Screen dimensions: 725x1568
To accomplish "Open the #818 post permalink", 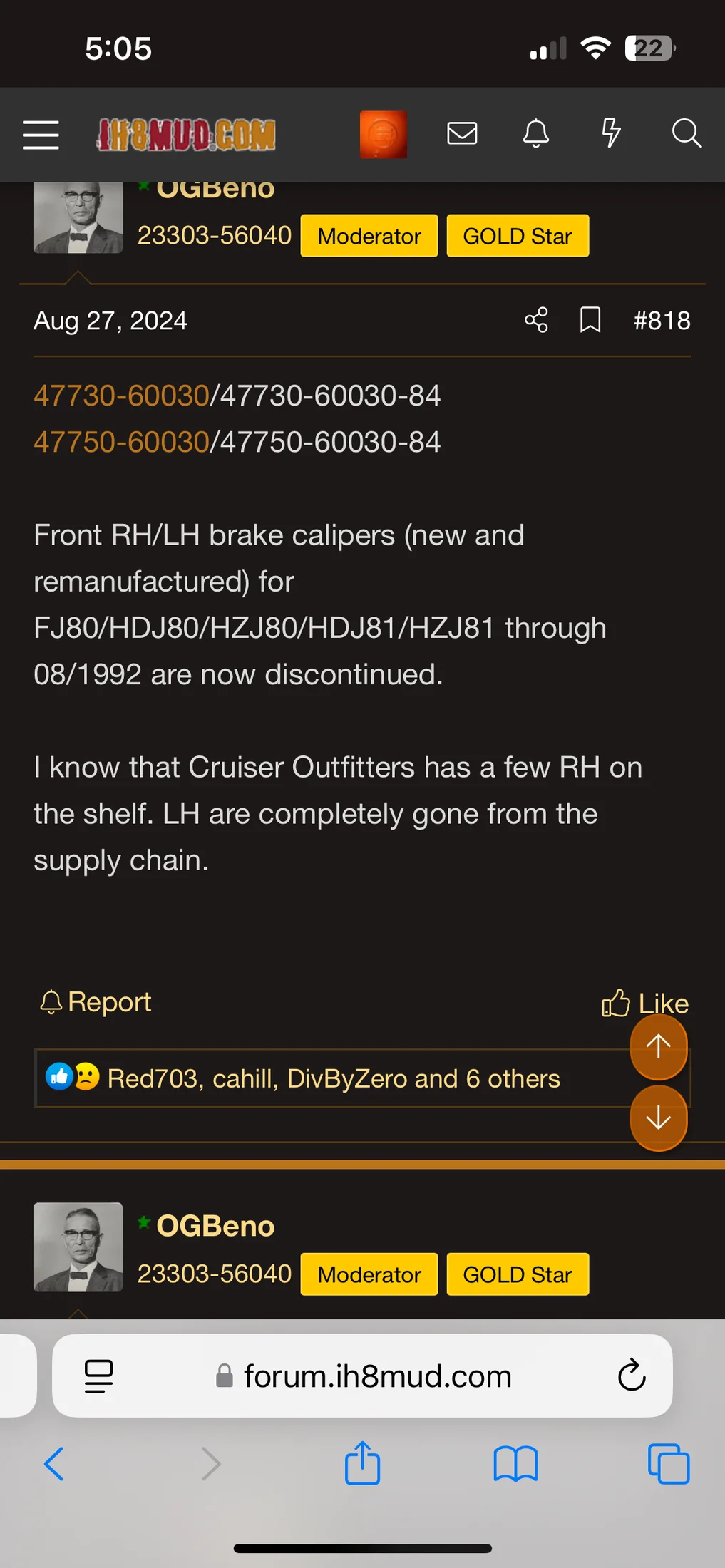I will tap(662, 321).
